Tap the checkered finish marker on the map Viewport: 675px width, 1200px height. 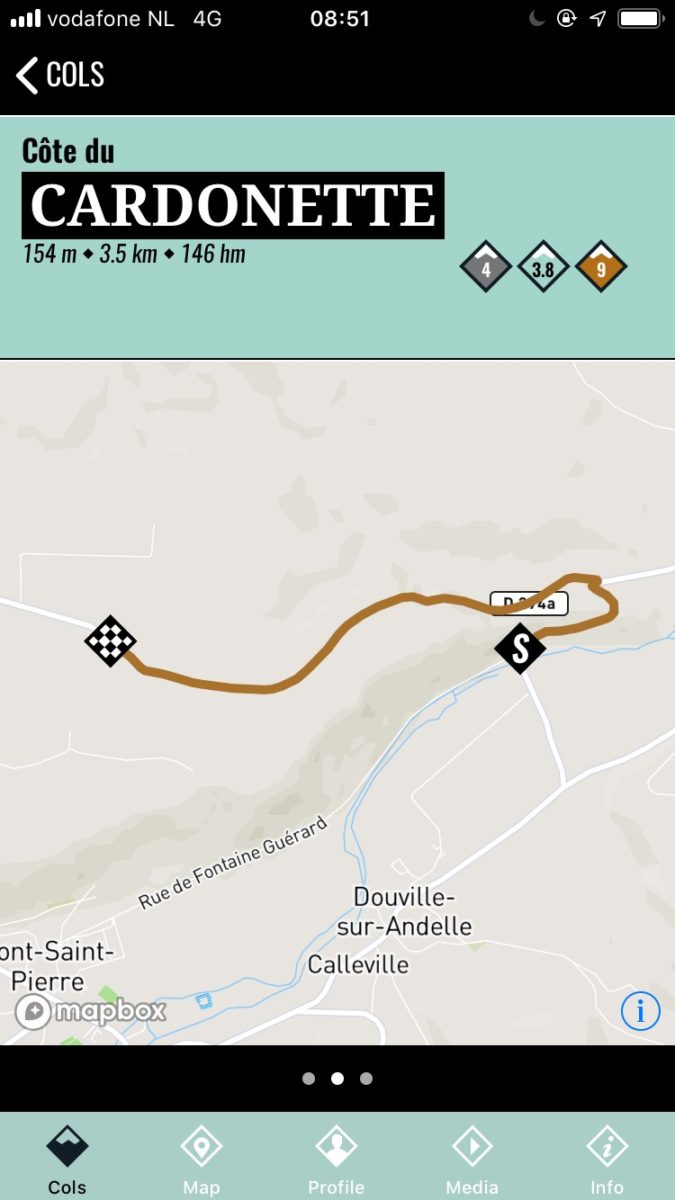coord(110,641)
